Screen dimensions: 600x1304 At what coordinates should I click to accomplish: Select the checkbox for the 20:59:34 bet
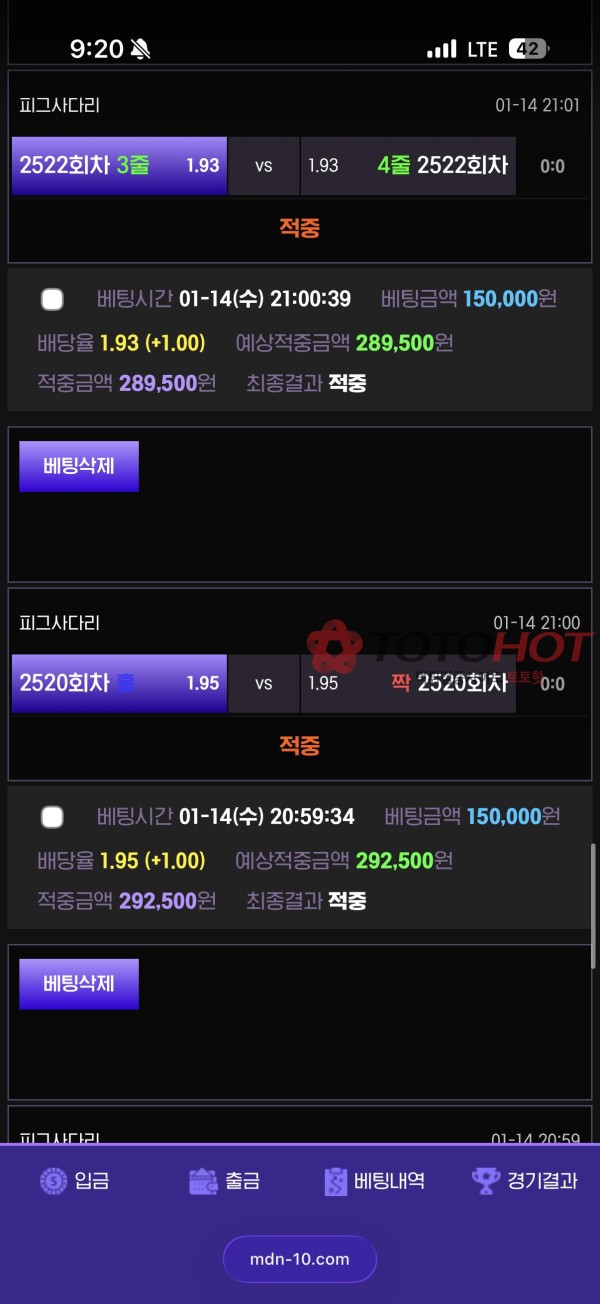tap(52, 817)
